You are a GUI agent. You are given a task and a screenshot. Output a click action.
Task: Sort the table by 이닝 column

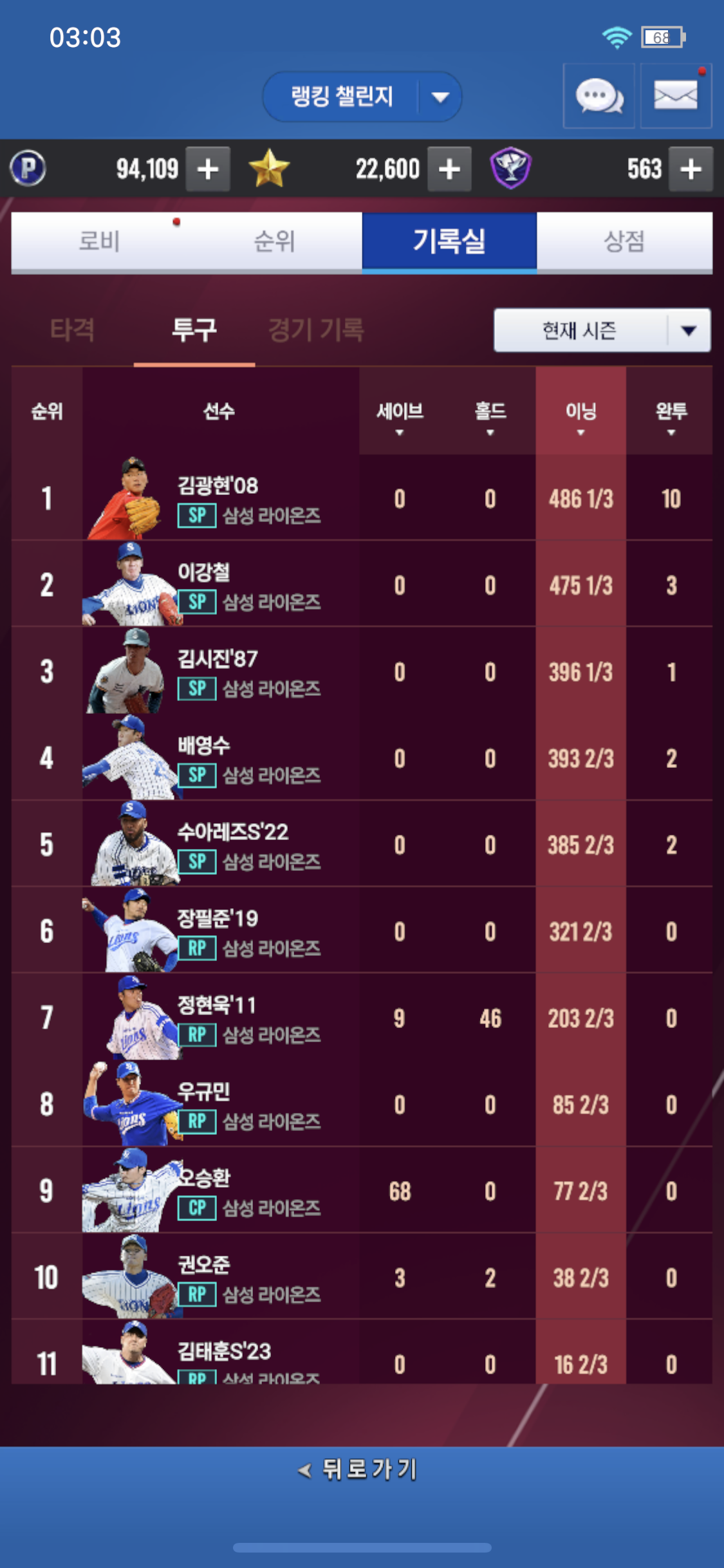coord(580,416)
